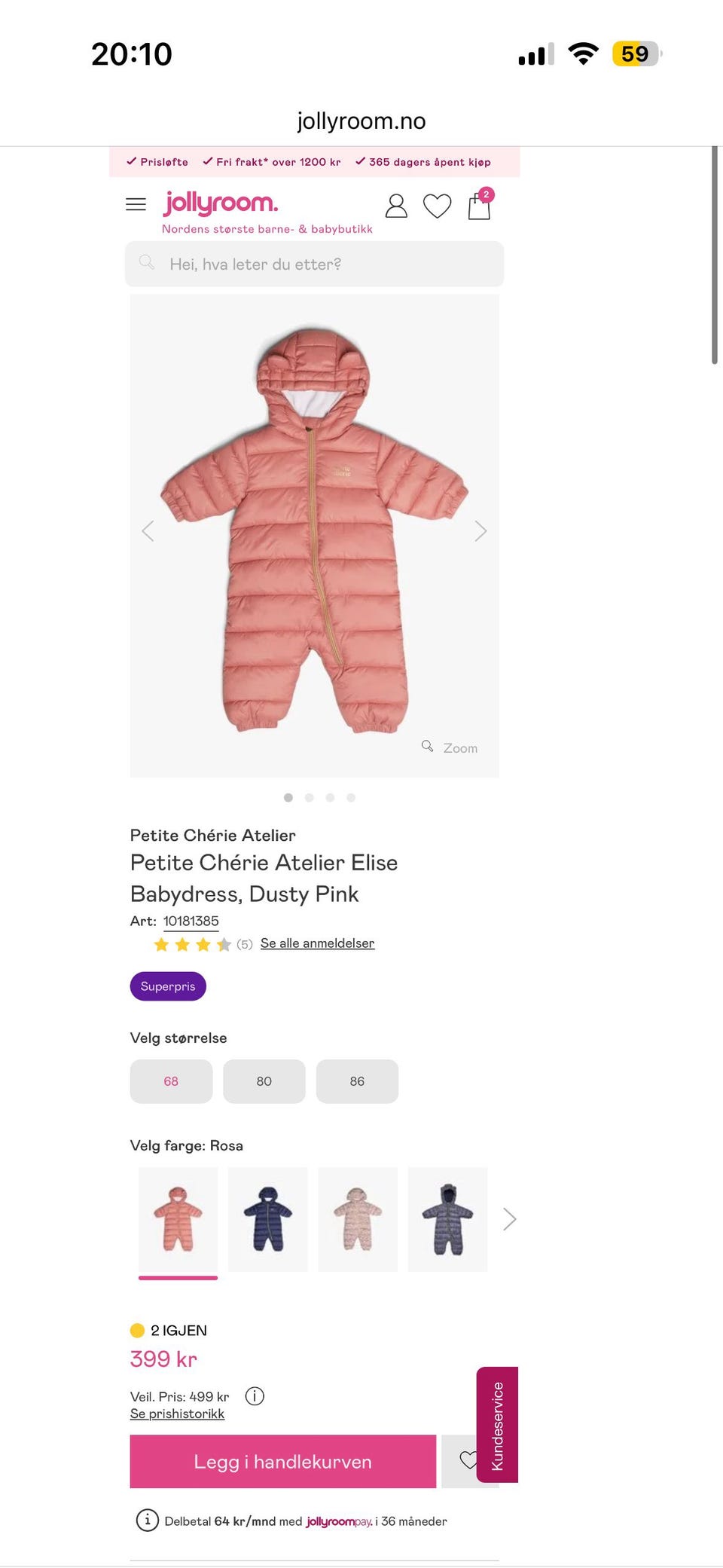This screenshot has width=723, height=1568.
Task: Show more colors with the right chevron
Action: coord(510,1219)
